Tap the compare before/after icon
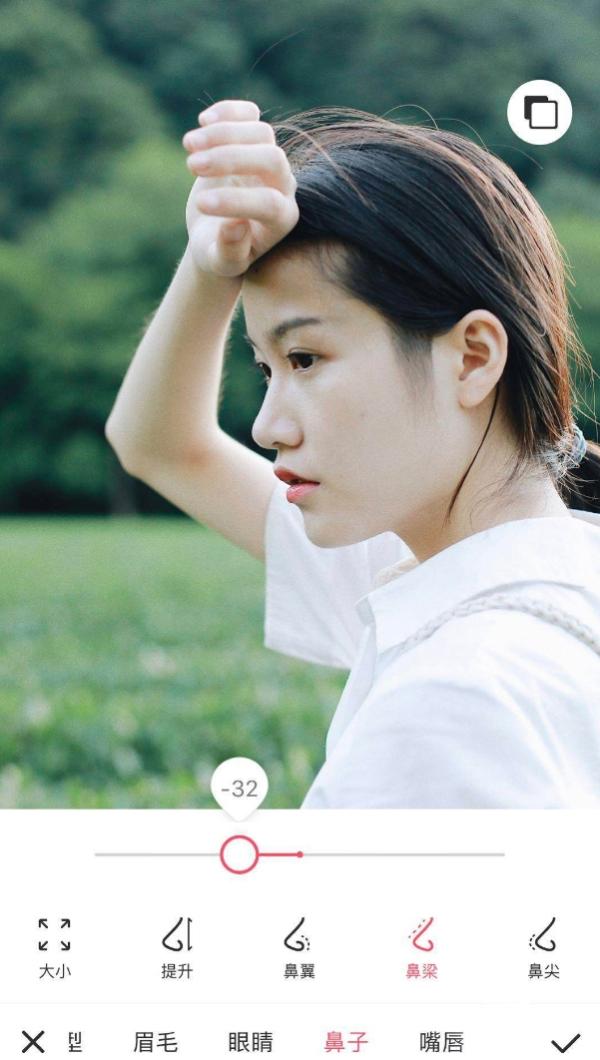Screen dimensions: 600x1060 click(540, 112)
